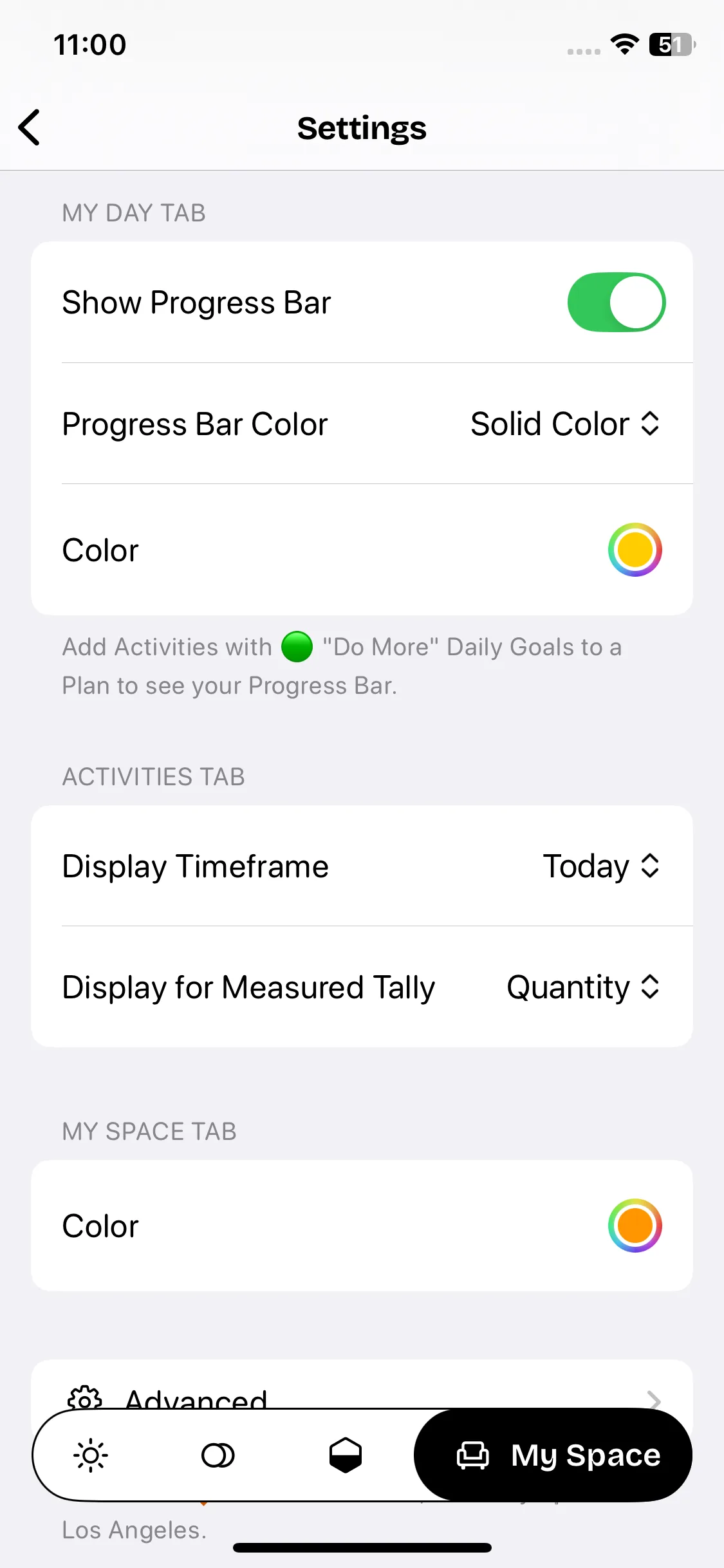Go back from Settings
The image size is (724, 1568).
click(x=30, y=127)
